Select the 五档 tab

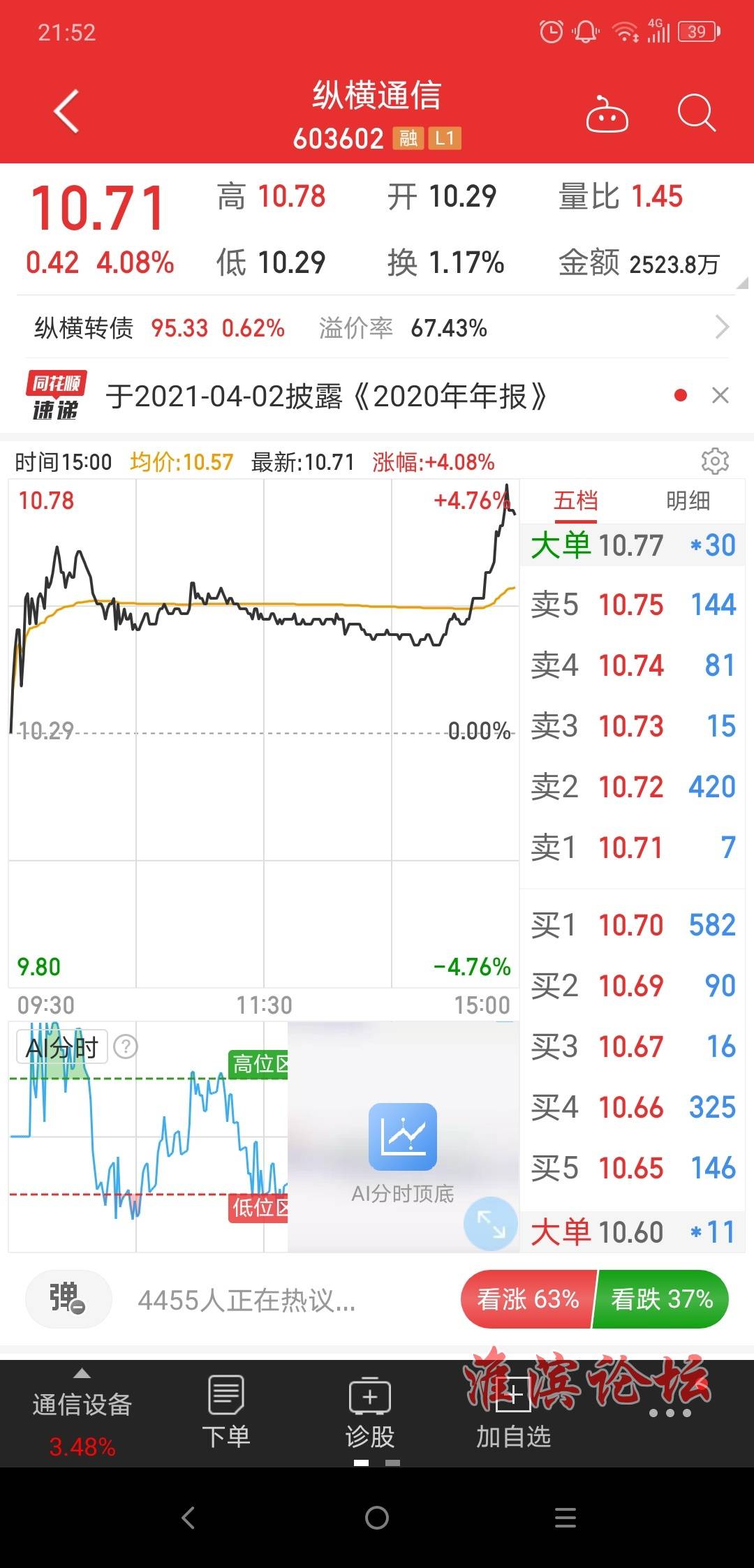click(575, 501)
